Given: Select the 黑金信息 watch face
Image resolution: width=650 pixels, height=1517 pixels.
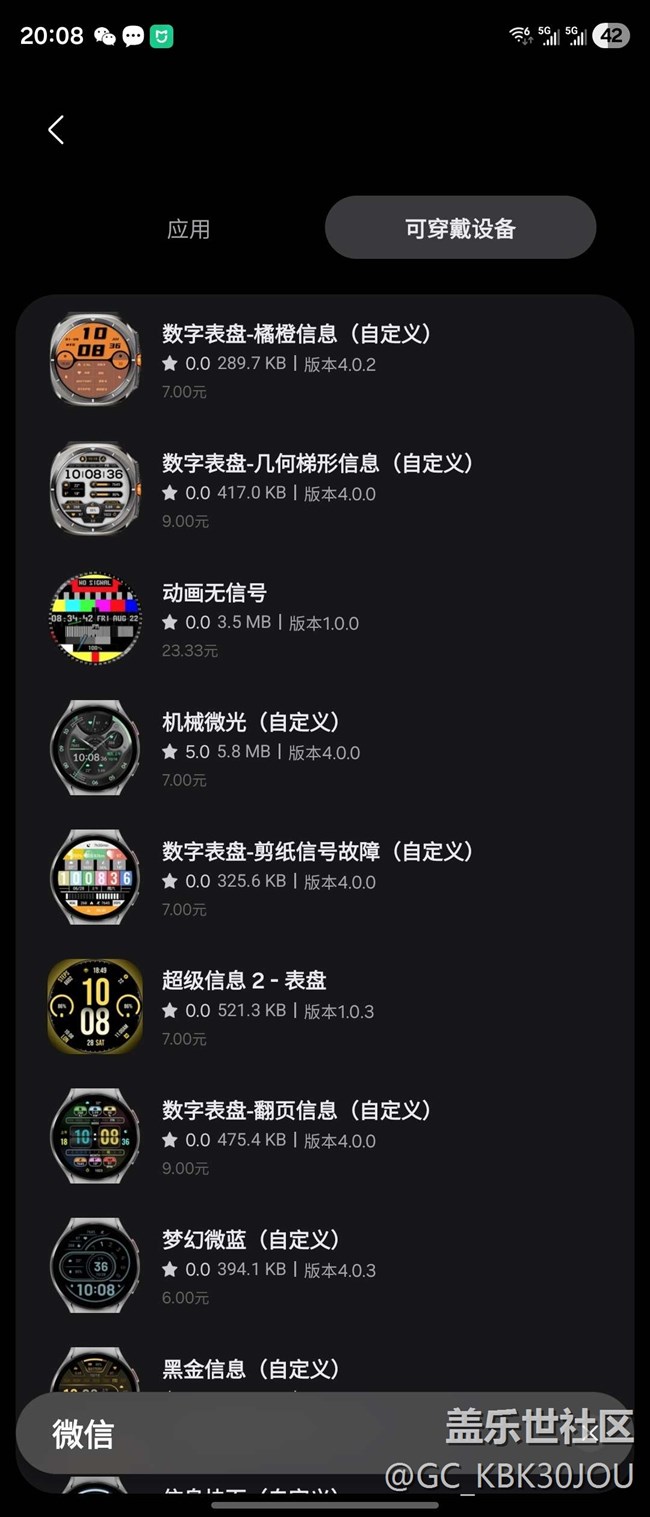Looking at the screenshot, I should pos(250,1369).
